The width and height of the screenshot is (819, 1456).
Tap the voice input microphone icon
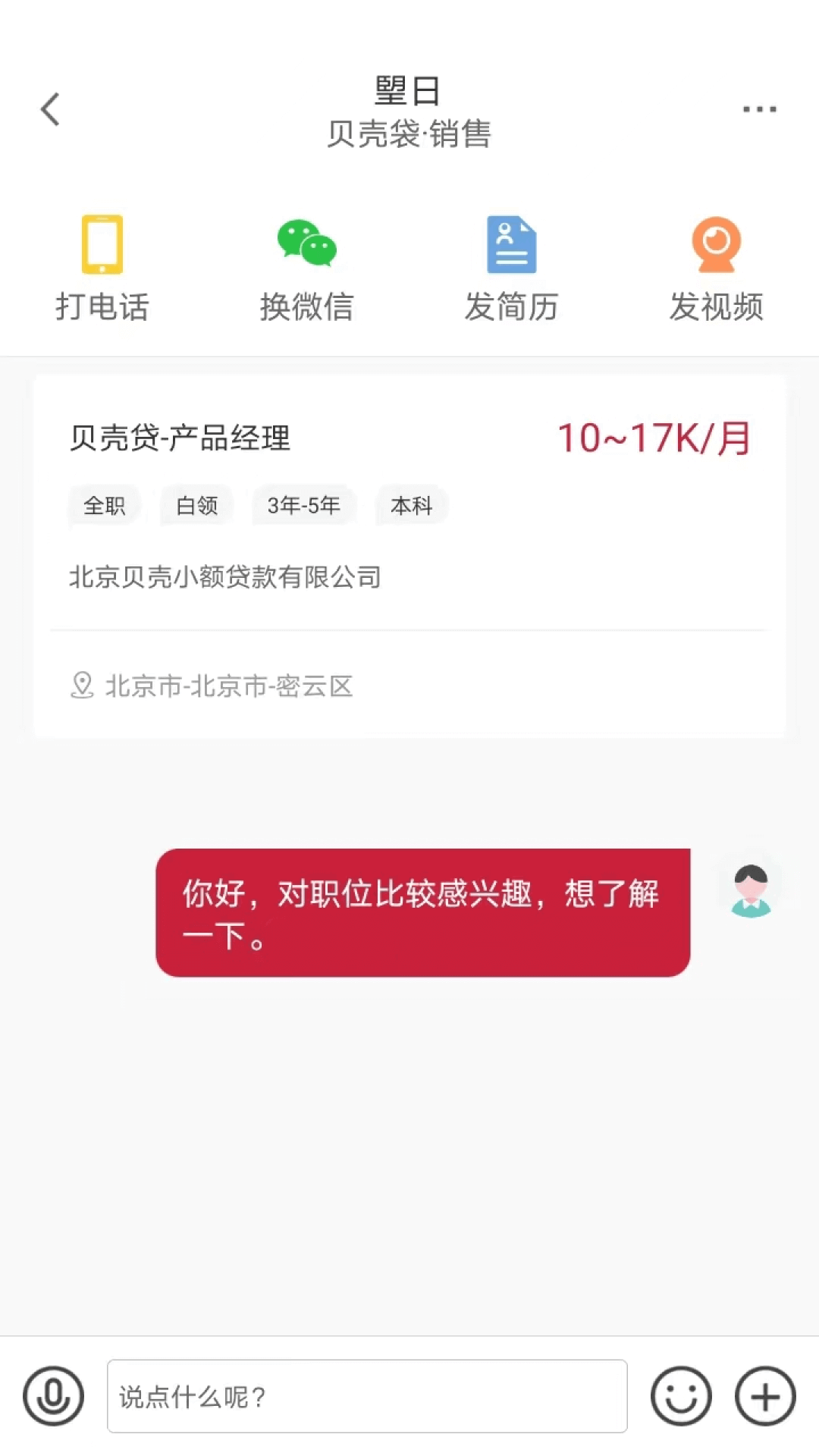[x=52, y=1397]
